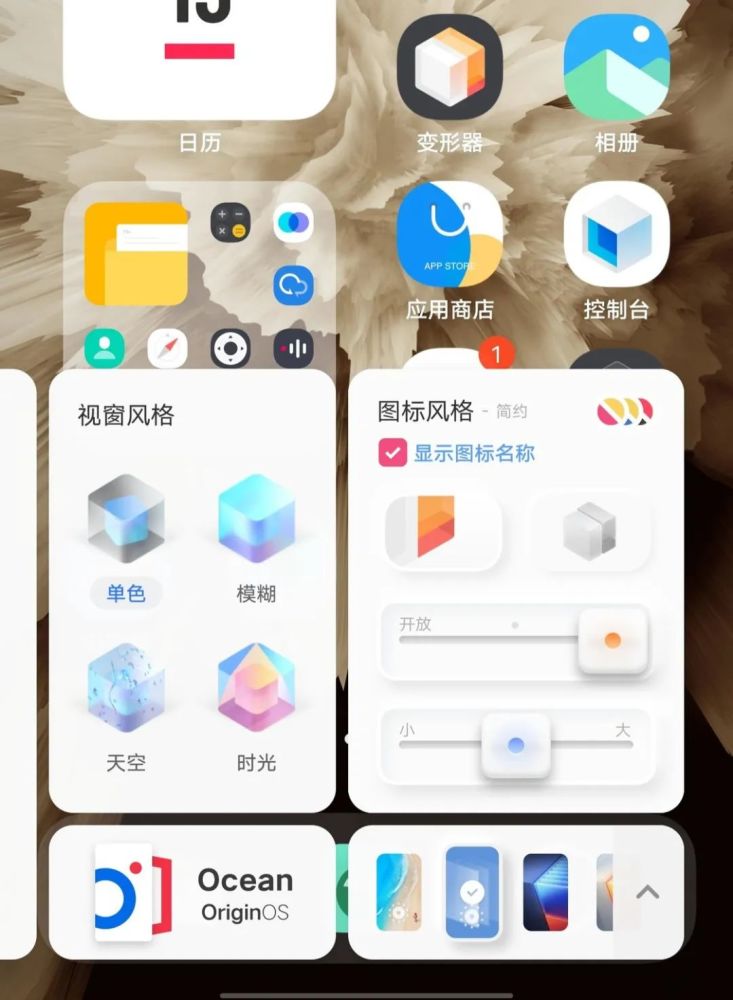Open the 控制台 app
Viewport: 733px width, 1000px height.
pos(616,236)
